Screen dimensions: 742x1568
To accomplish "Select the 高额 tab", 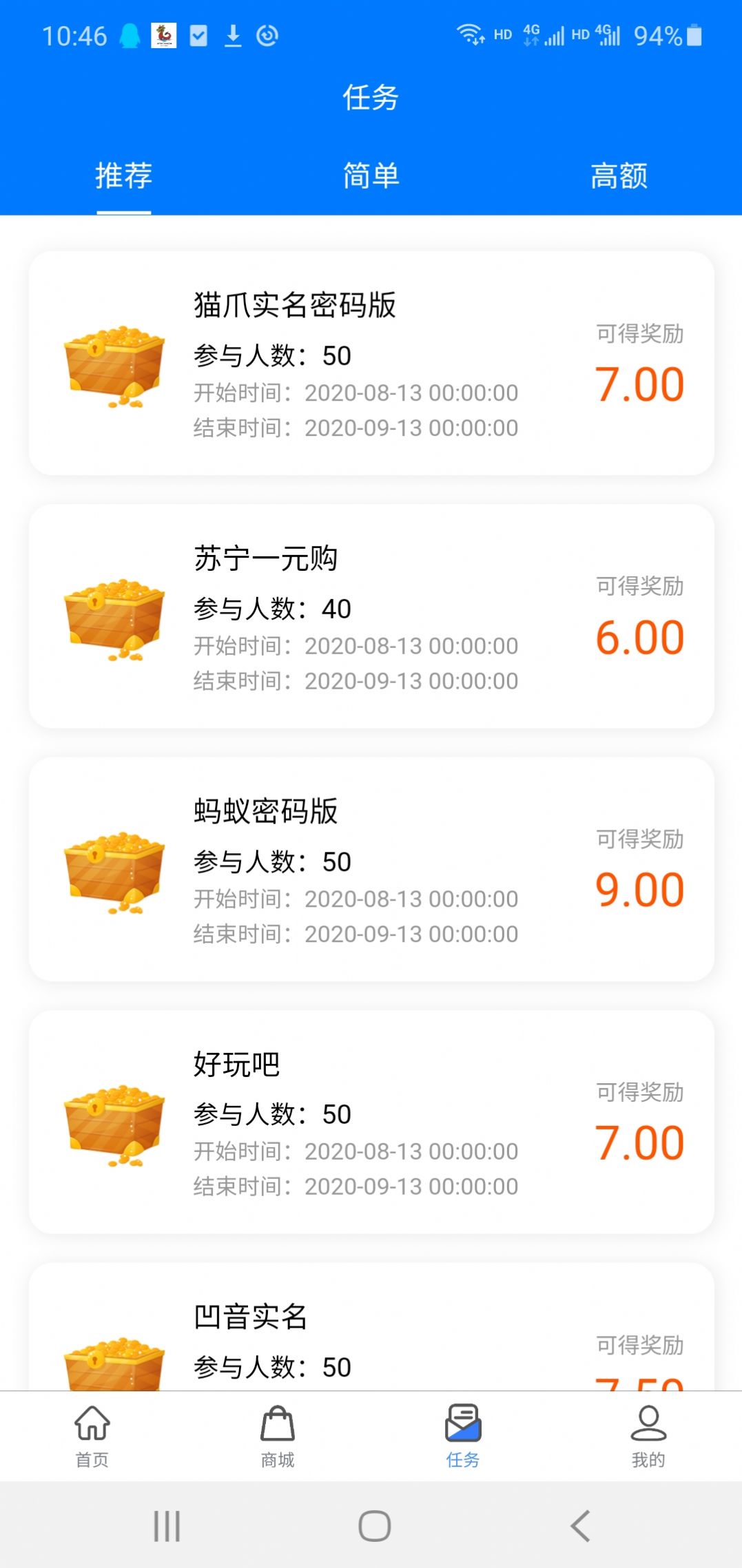I will pyautogui.click(x=619, y=176).
